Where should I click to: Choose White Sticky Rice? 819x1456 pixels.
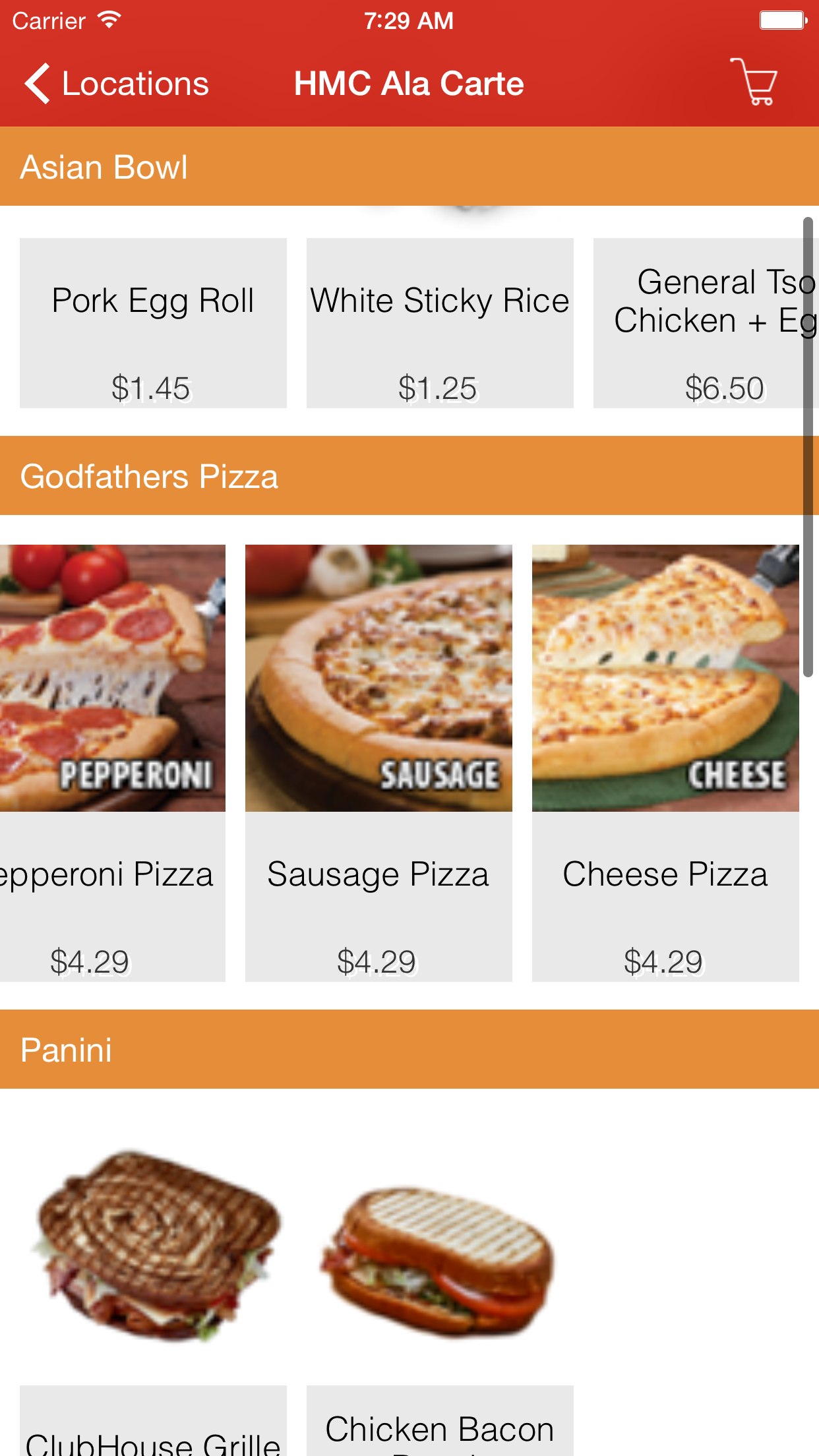pos(440,322)
